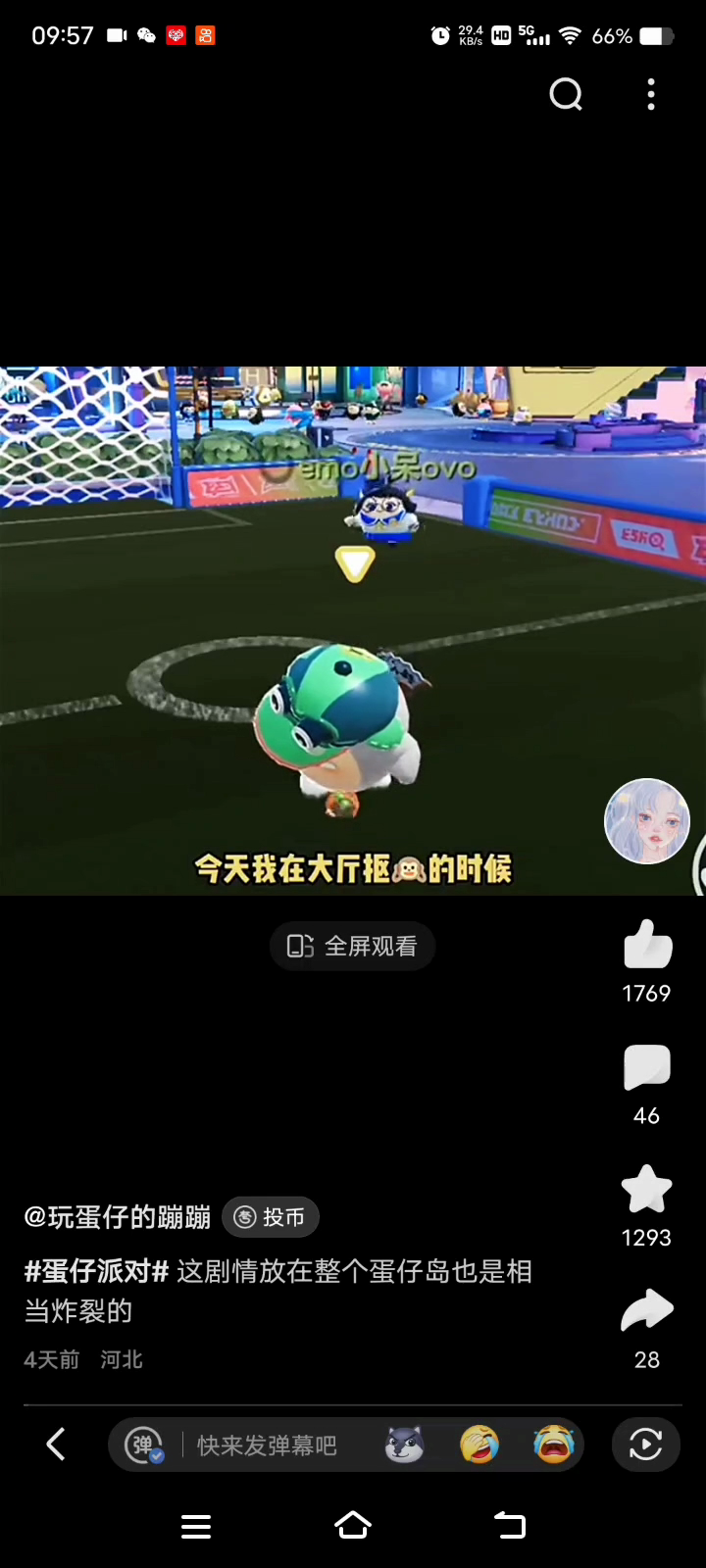This screenshot has width=706, height=1568.
Task: Tap 全屏观看 to watch fullscreen
Action: point(352,946)
